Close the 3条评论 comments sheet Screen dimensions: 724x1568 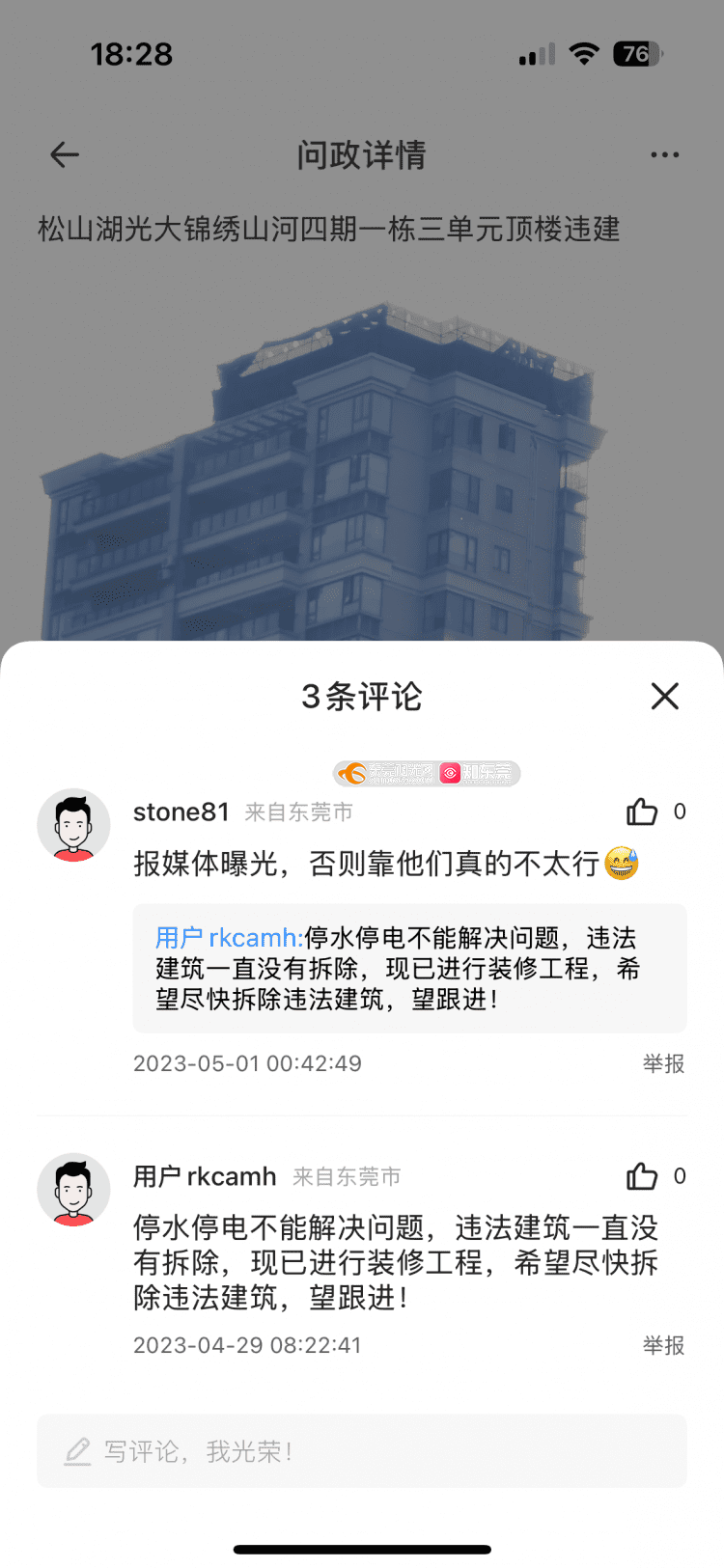(664, 696)
